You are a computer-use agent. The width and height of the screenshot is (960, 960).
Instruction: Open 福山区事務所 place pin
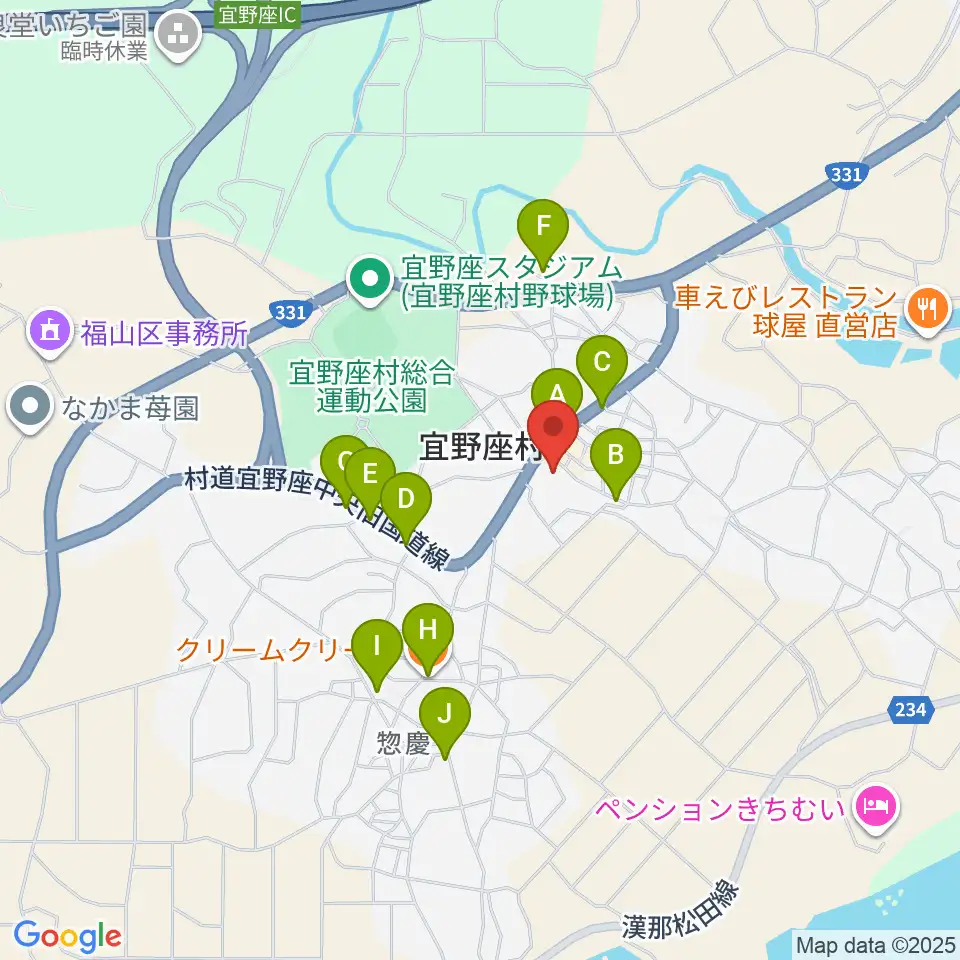tap(50, 333)
